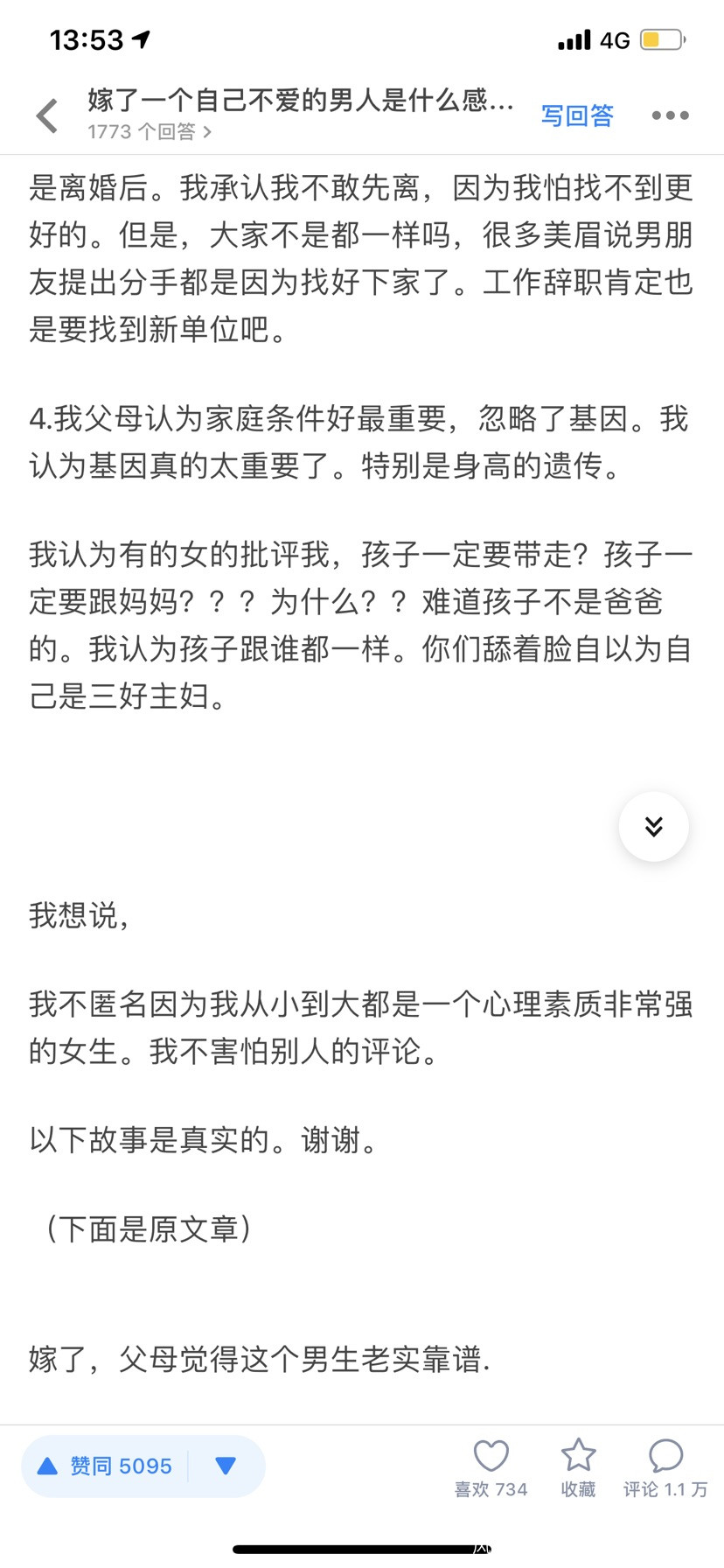Downvote this answer with down triangle

click(226, 1466)
